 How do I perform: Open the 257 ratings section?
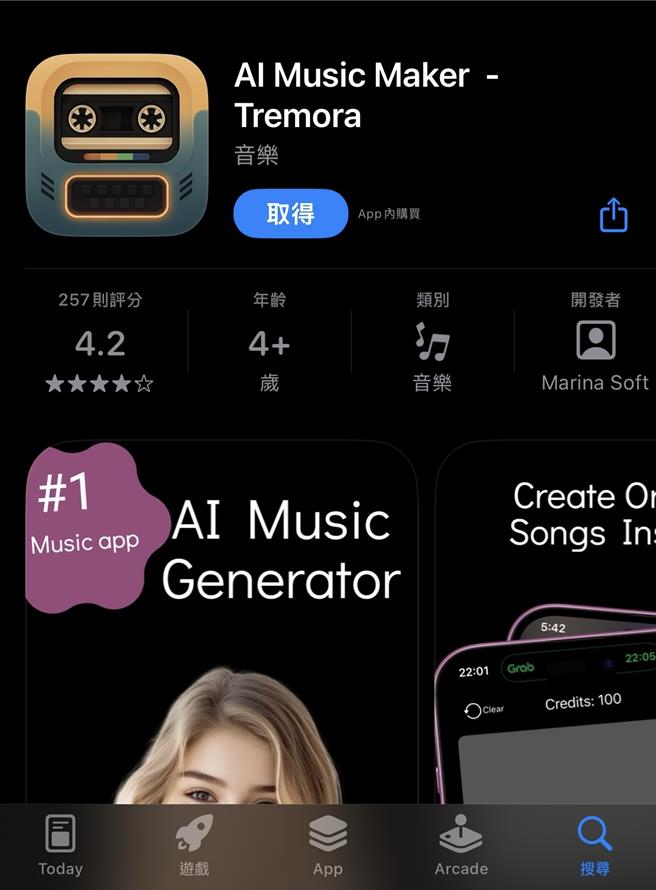coord(100,342)
